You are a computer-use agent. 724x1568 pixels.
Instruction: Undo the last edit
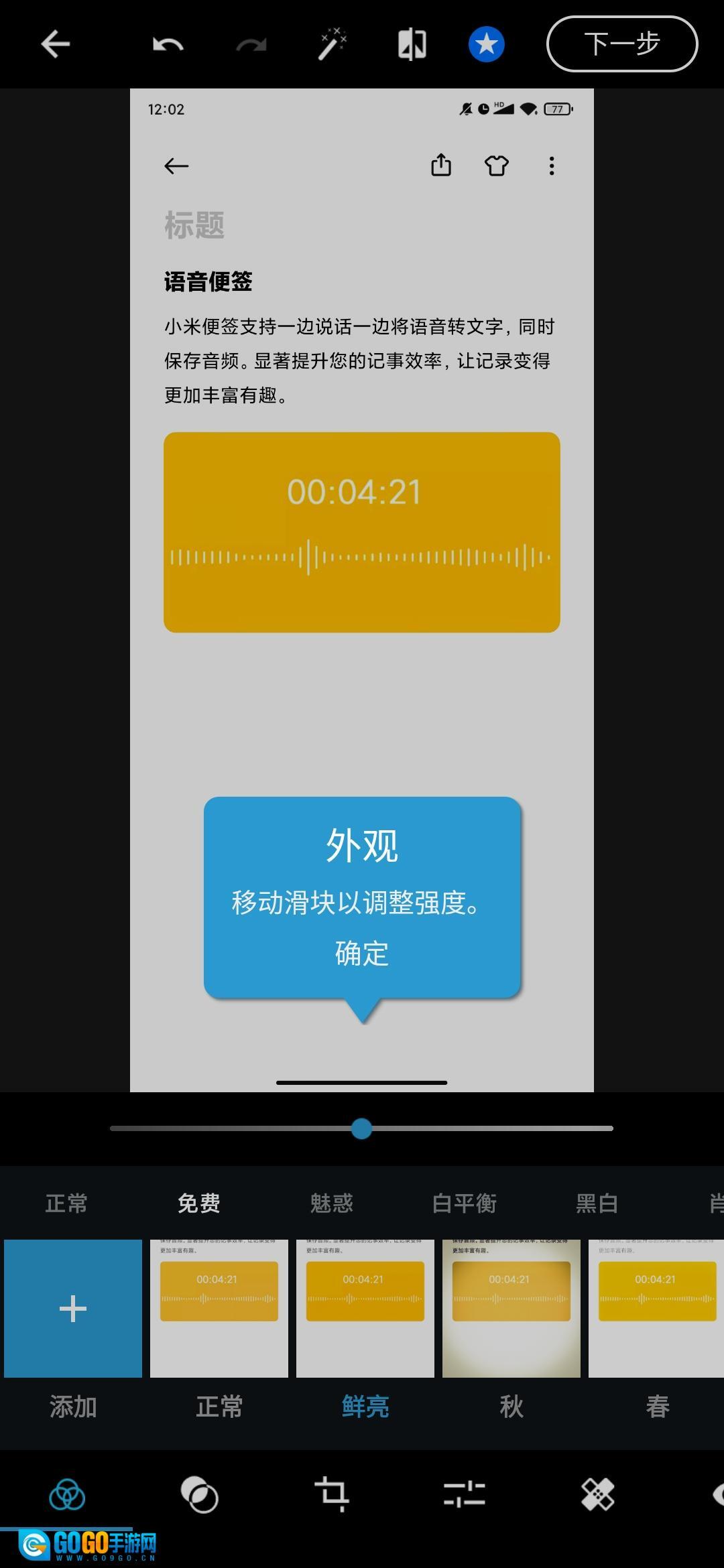(168, 45)
